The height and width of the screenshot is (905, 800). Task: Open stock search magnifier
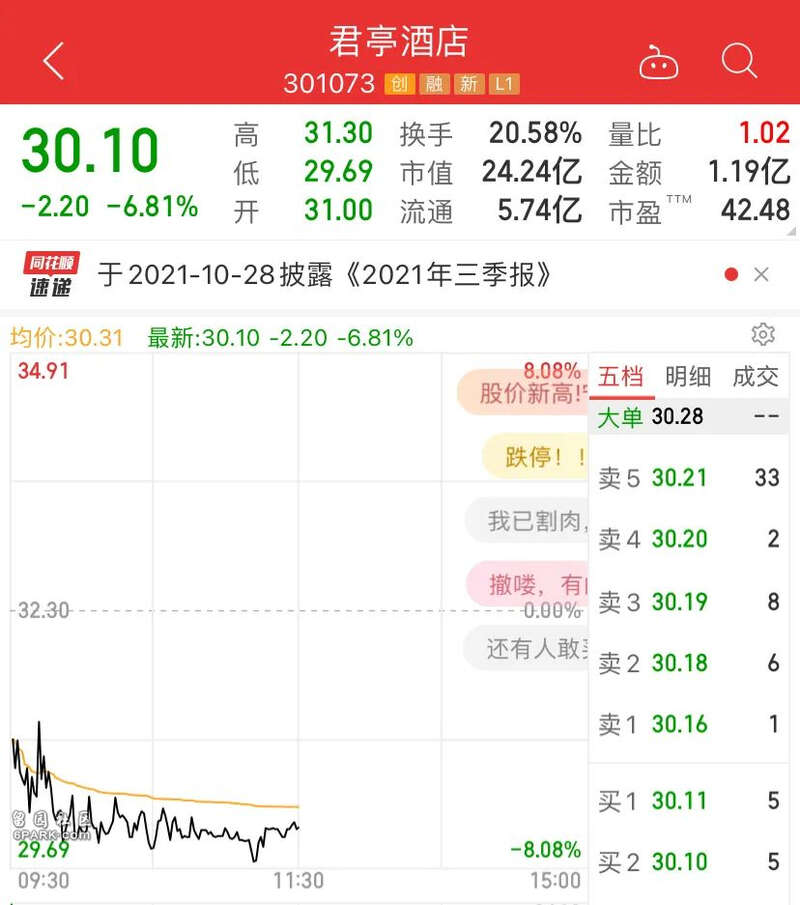[739, 62]
